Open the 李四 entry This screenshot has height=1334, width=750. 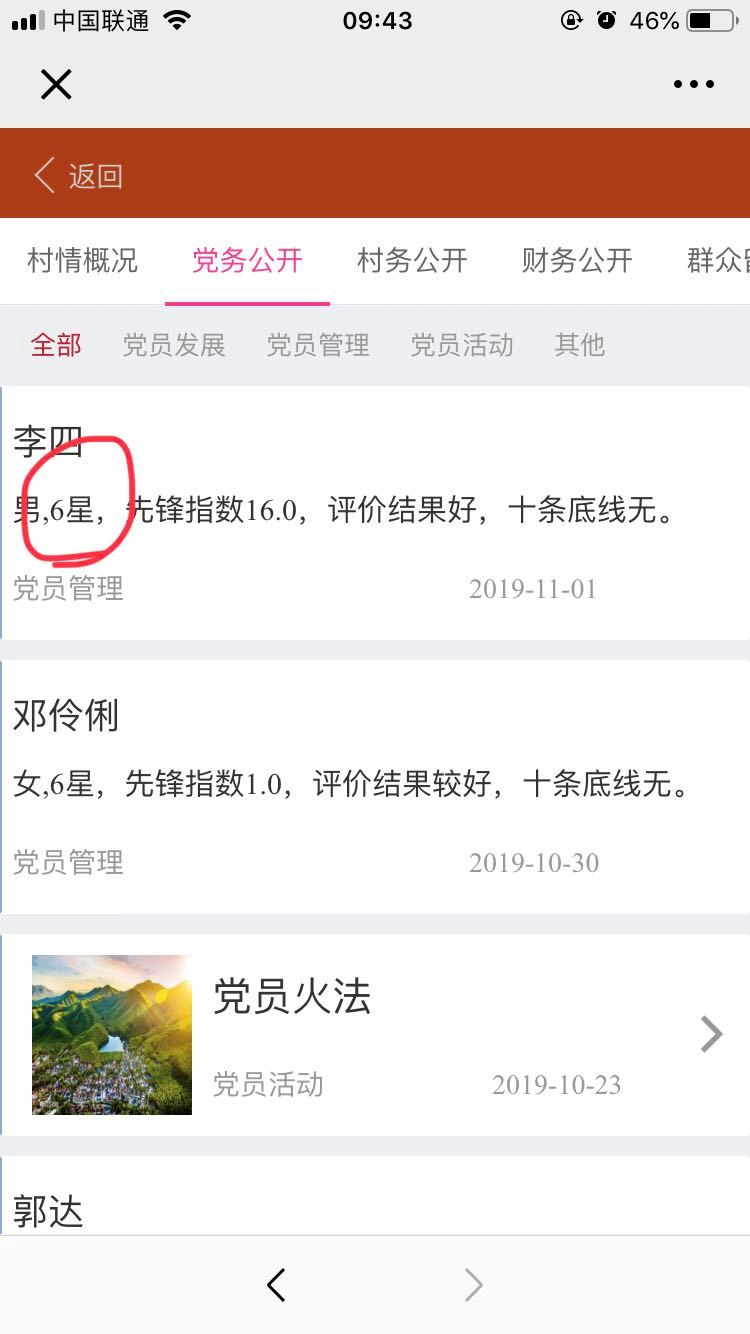(375, 513)
